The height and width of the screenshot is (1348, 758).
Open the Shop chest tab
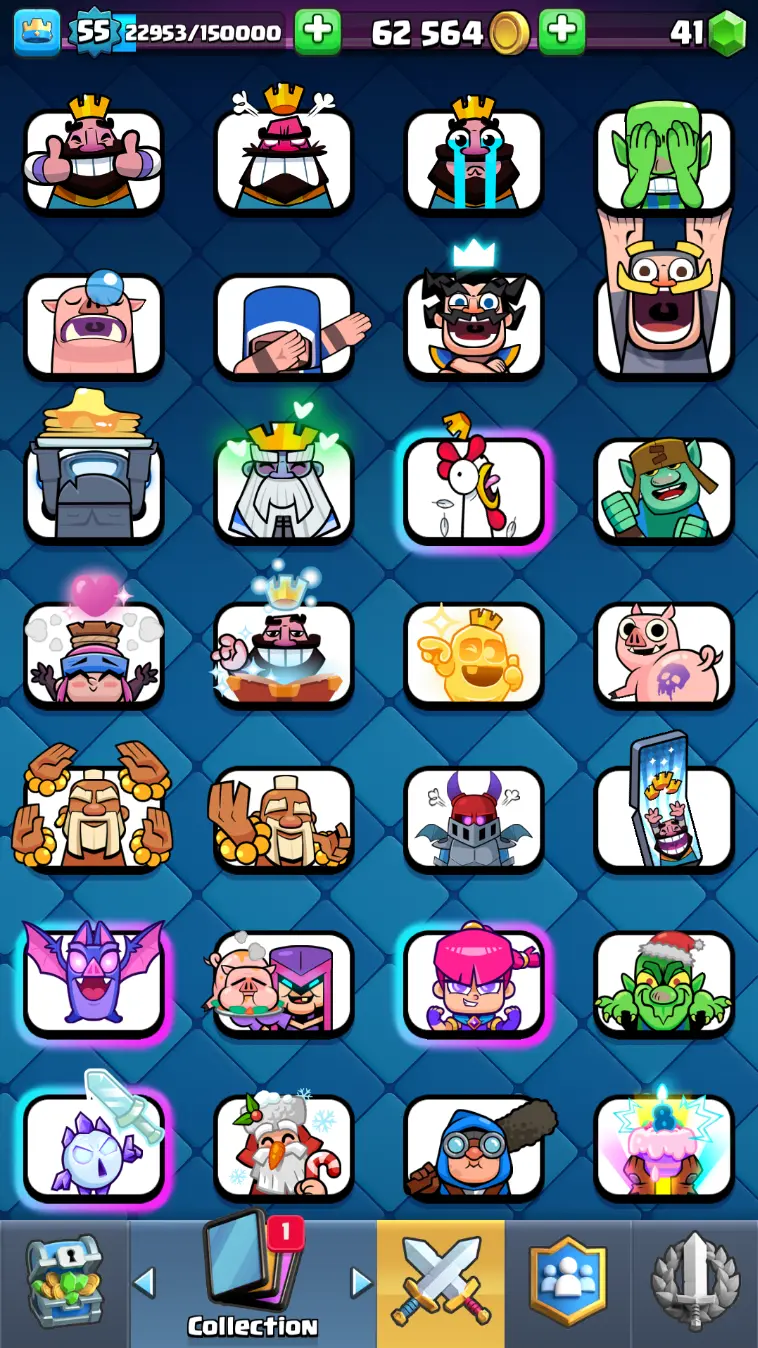tap(64, 1282)
